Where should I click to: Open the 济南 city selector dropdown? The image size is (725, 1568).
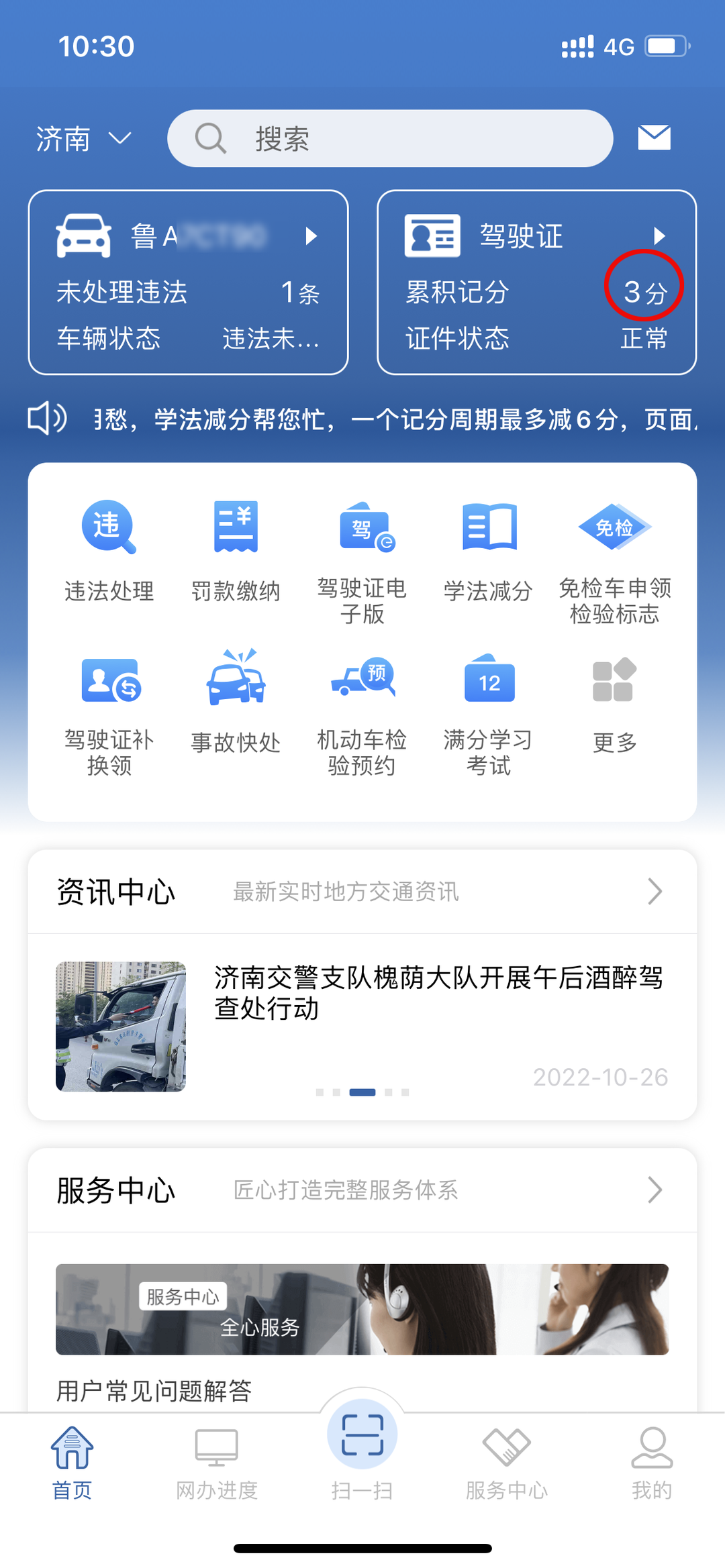[83, 139]
